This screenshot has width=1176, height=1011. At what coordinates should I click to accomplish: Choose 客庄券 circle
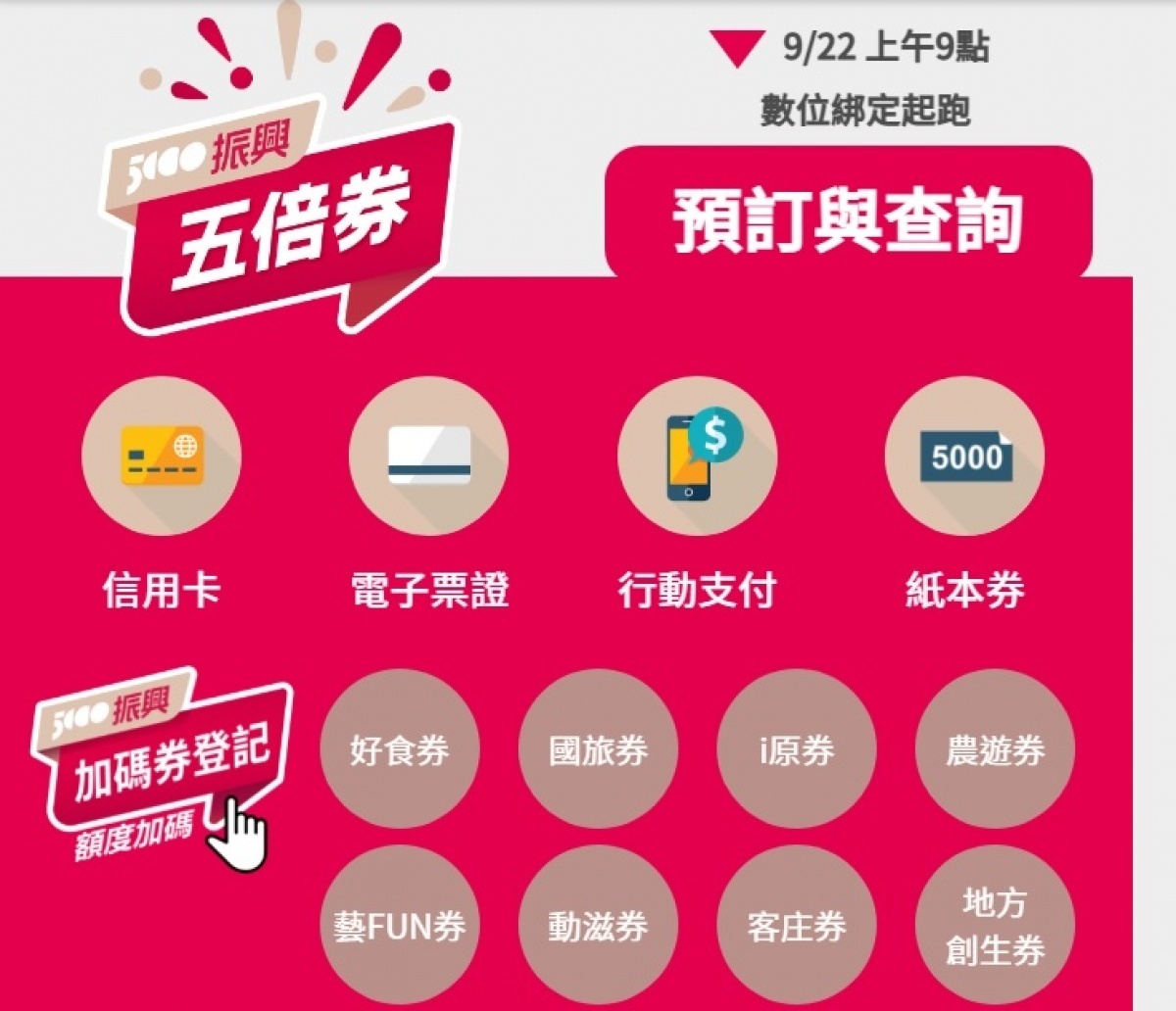pos(797,926)
